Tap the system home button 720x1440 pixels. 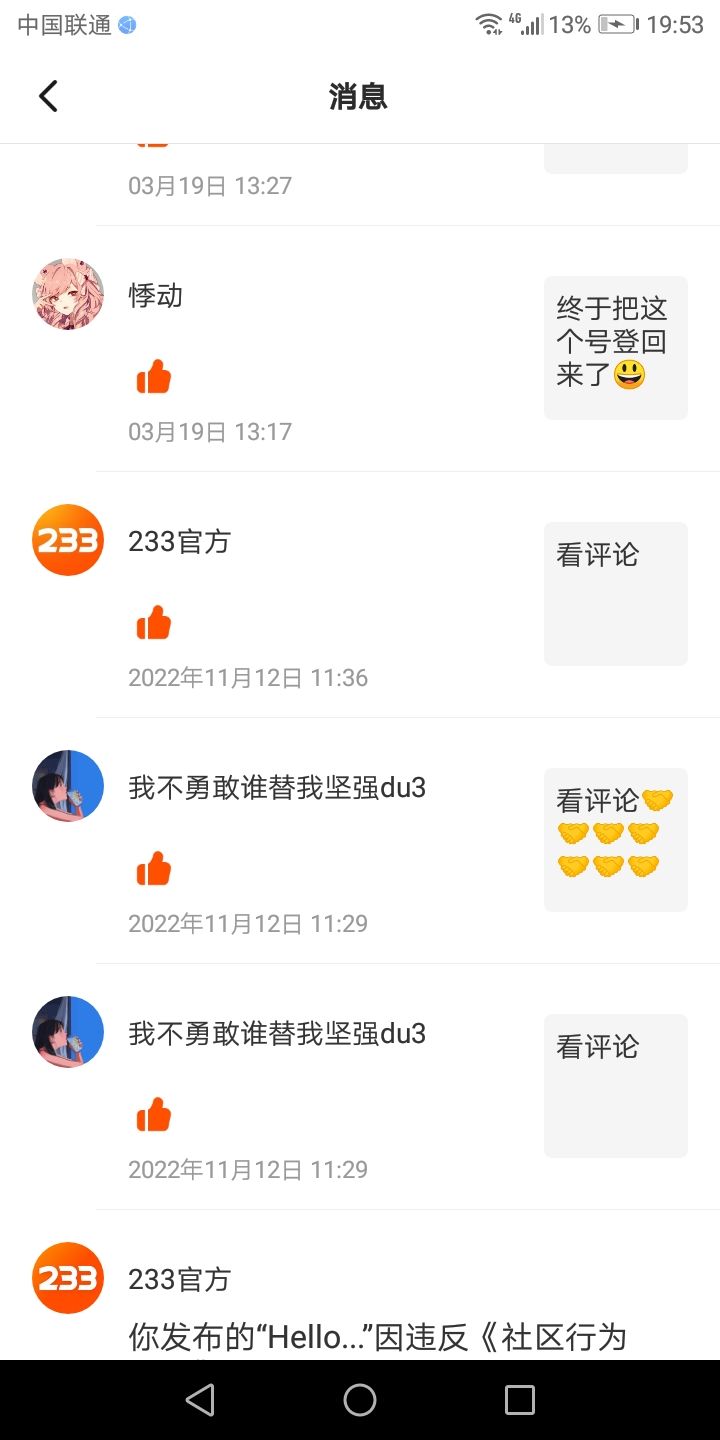360,1400
